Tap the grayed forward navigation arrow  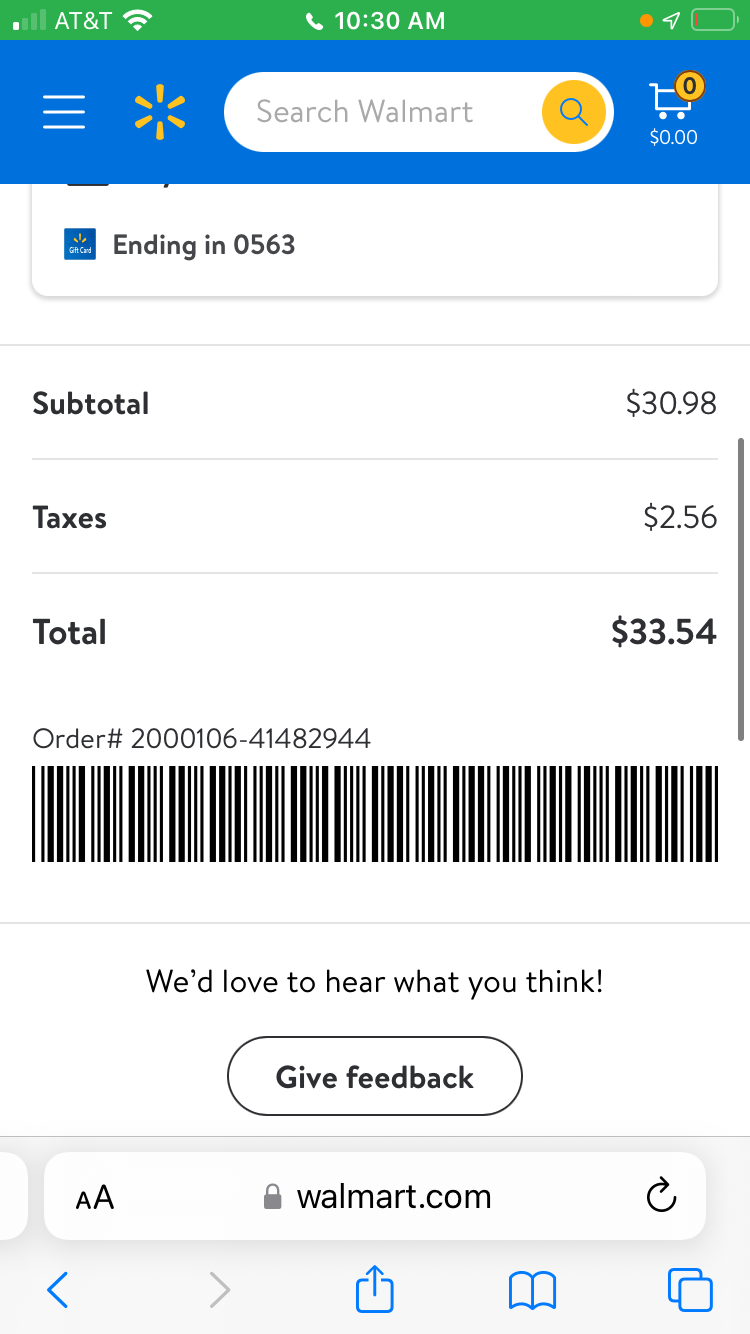click(x=219, y=1290)
